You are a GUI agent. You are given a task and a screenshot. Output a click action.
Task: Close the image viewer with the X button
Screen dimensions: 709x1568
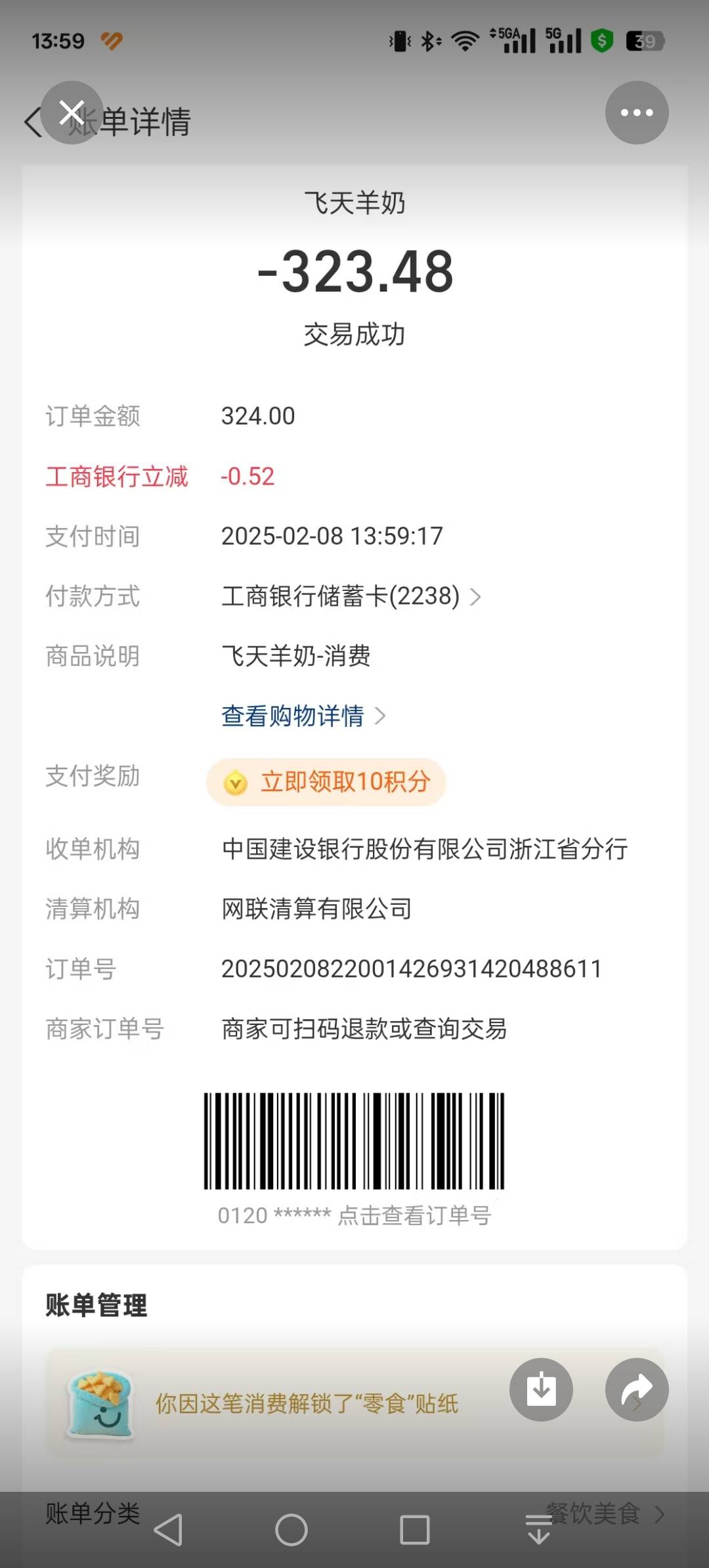pos(72,113)
